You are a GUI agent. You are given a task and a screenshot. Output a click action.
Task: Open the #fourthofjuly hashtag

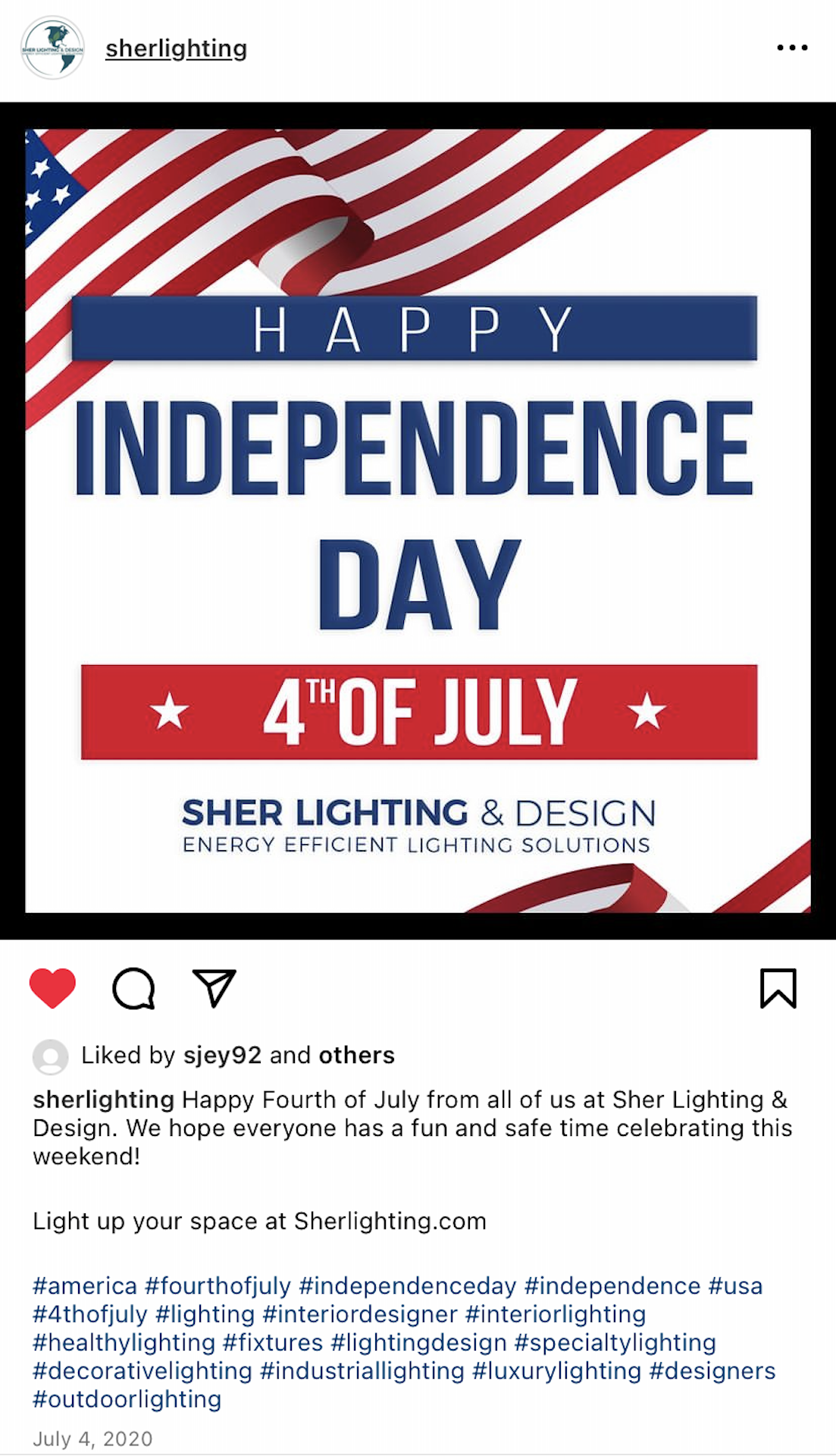click(x=218, y=1286)
